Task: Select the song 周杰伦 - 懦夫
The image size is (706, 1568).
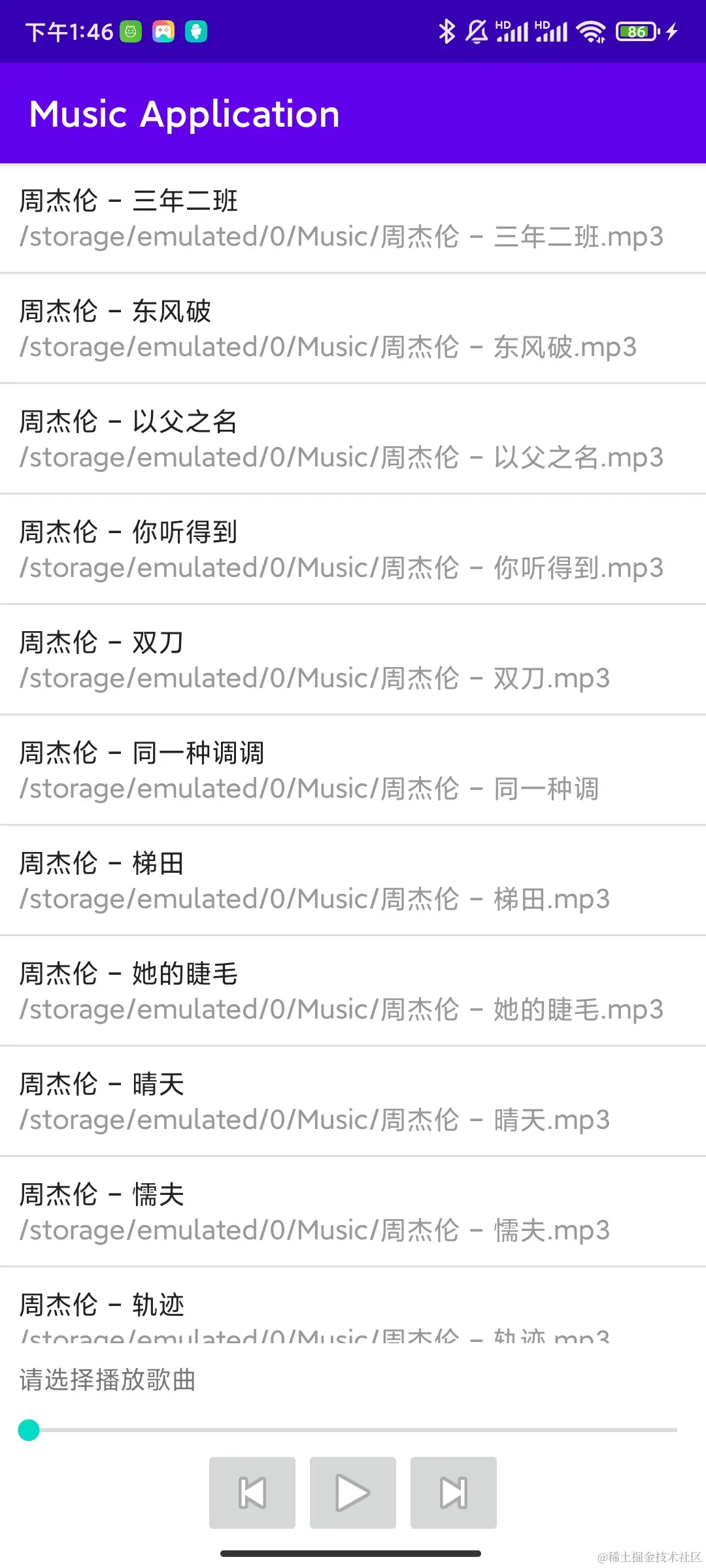Action: coord(353,1212)
